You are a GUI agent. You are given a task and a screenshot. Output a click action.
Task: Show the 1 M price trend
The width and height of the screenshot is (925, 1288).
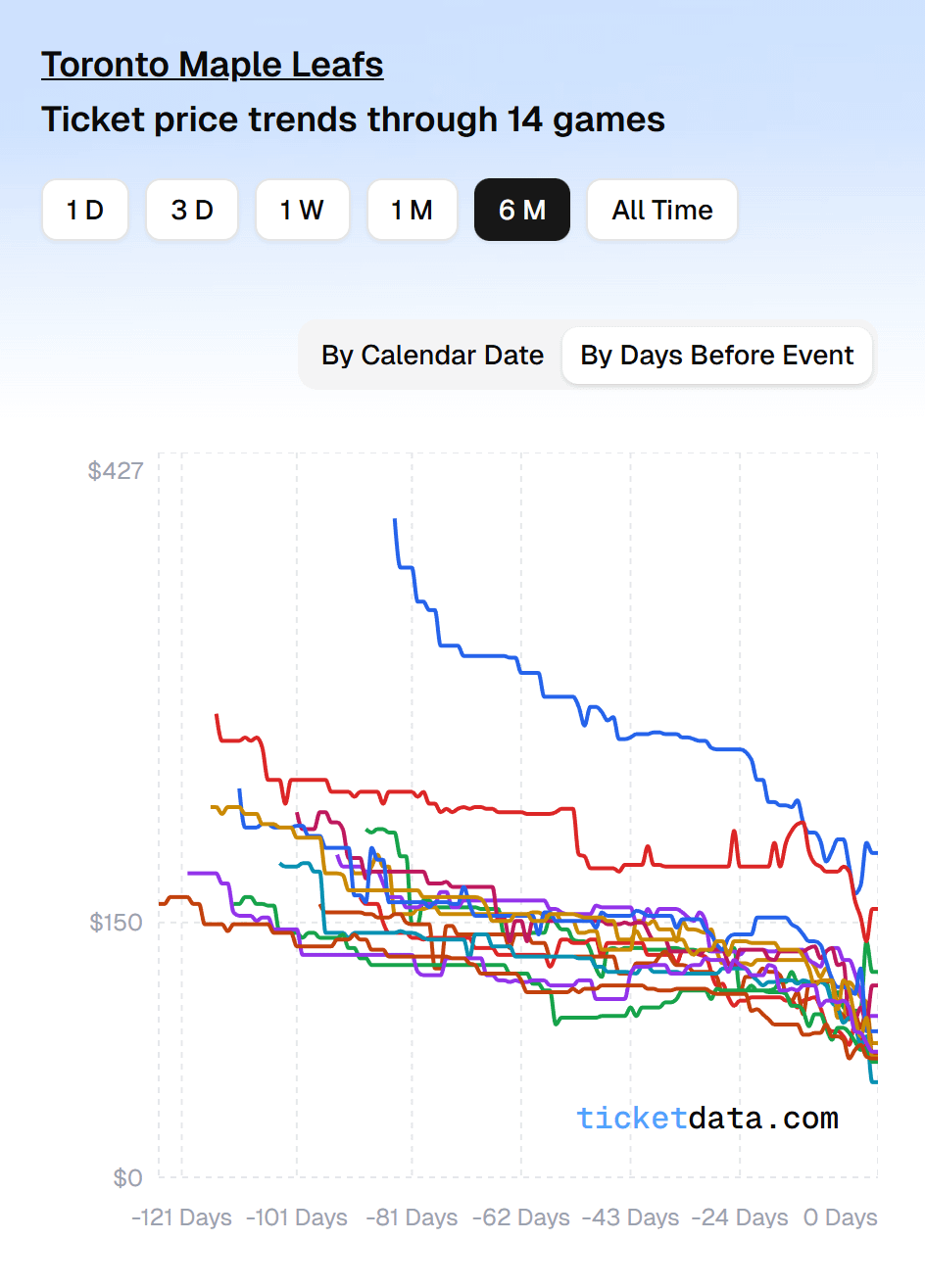coord(412,210)
